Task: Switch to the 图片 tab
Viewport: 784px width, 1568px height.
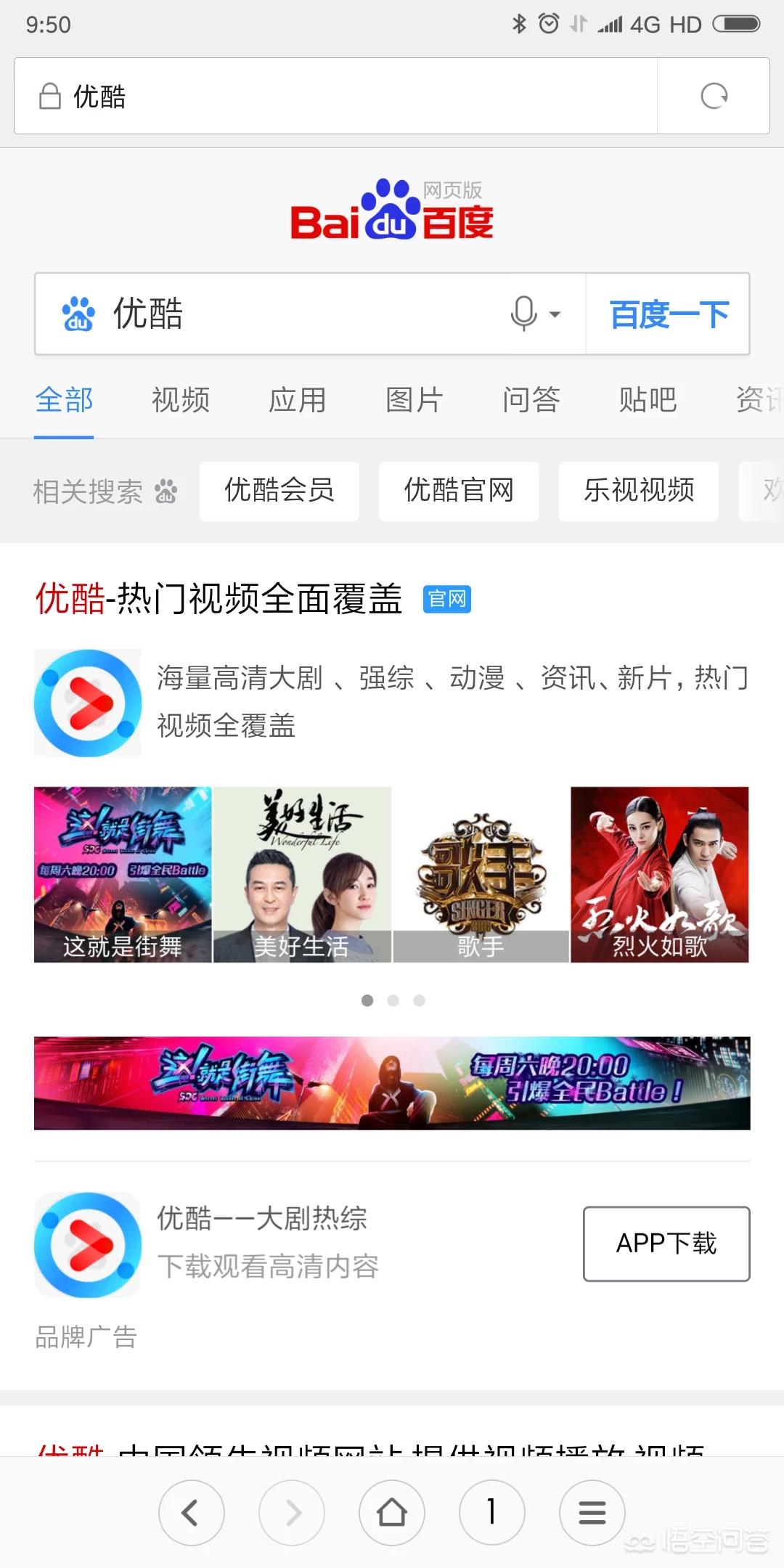Action: tap(415, 400)
